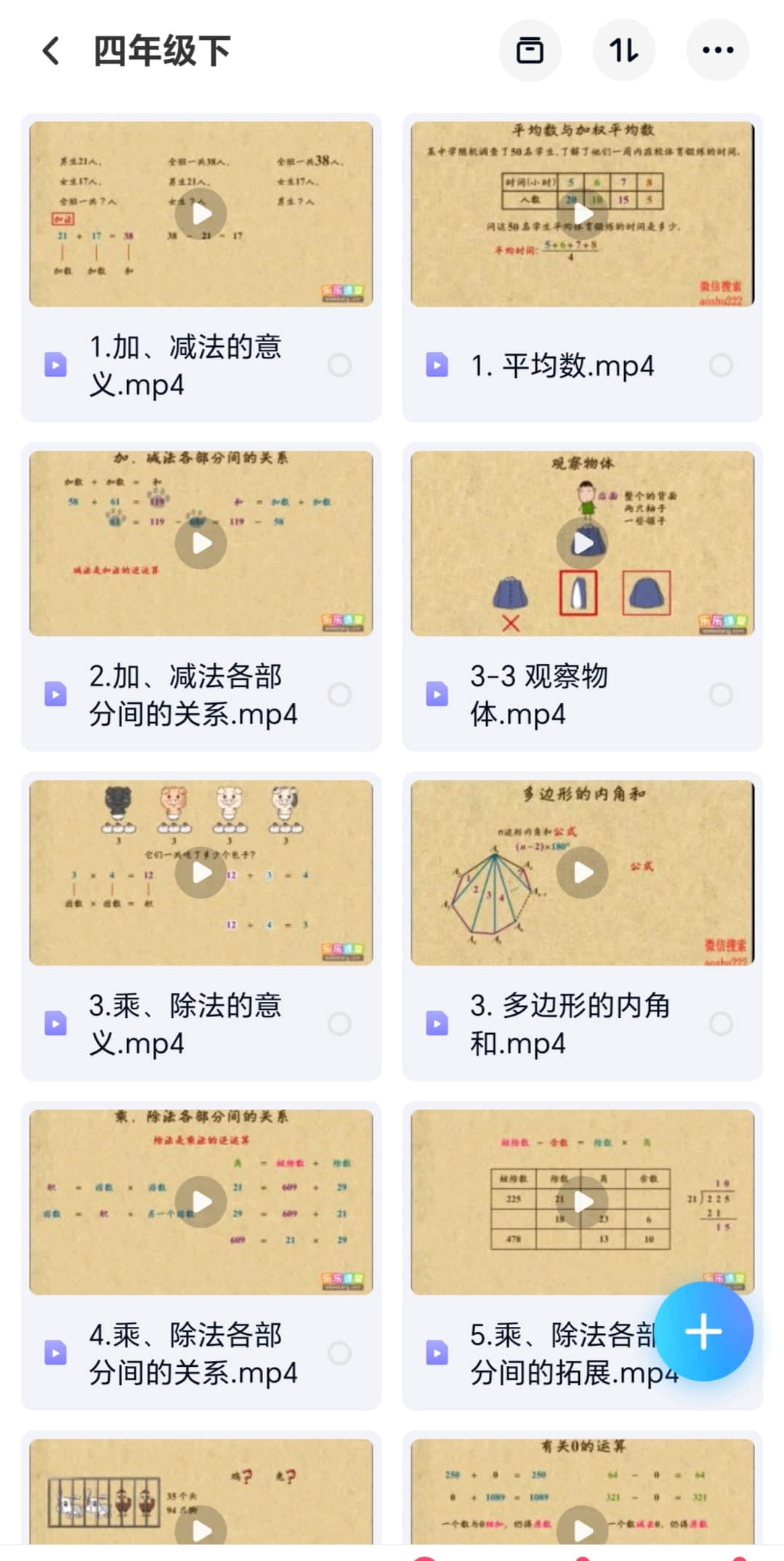The width and height of the screenshot is (784, 1561).
Task: Play 4.乘、除法各部分间的关系.mp4
Action: click(201, 1202)
